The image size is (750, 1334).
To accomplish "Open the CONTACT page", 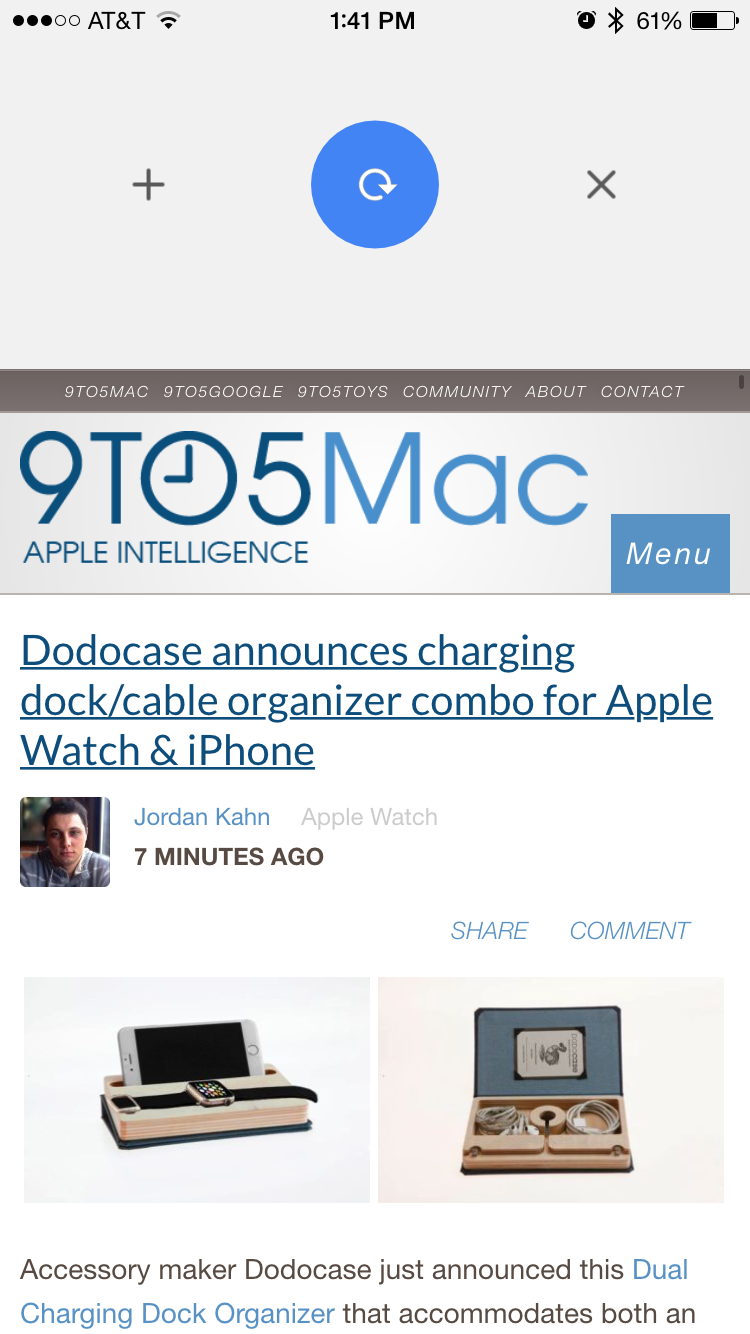I will (x=642, y=392).
